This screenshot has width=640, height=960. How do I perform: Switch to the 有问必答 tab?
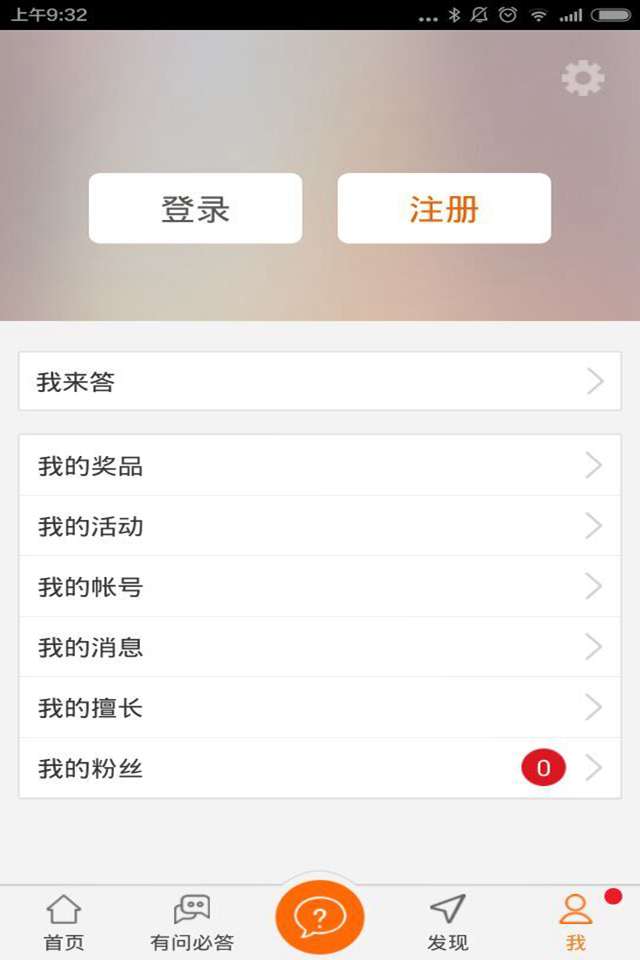tap(192, 923)
